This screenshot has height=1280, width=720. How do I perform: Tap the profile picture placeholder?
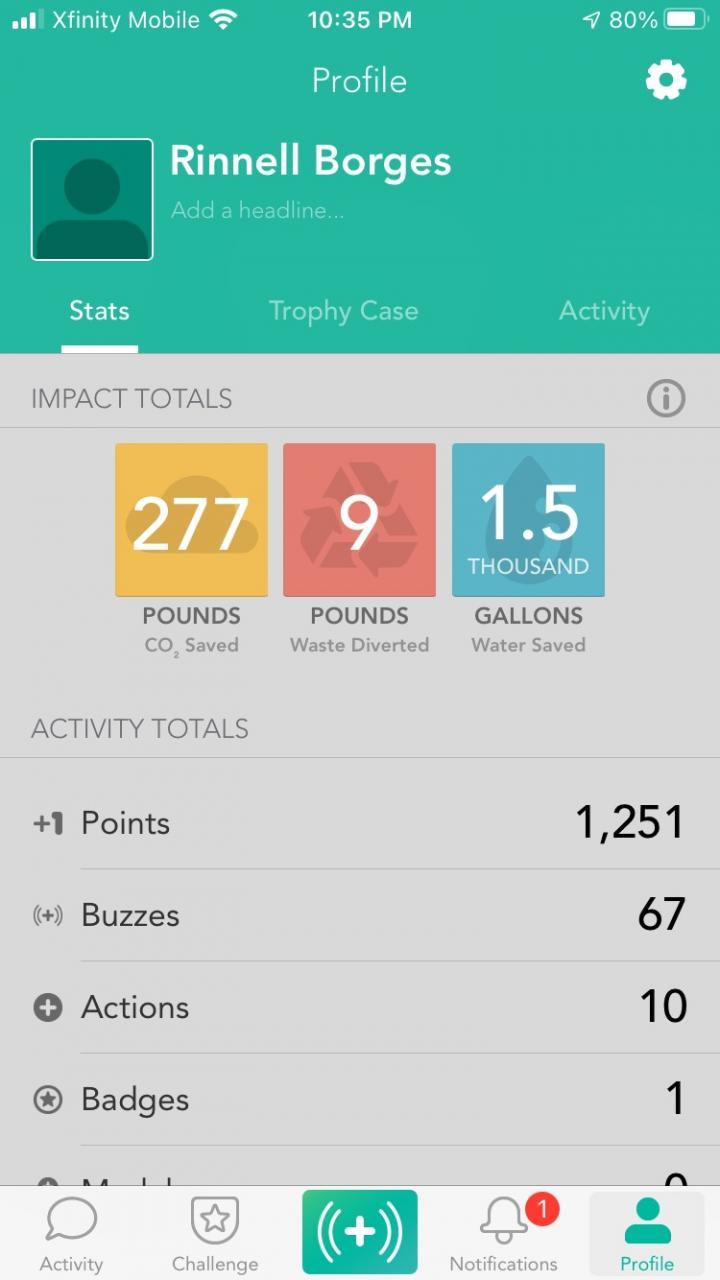(x=92, y=200)
